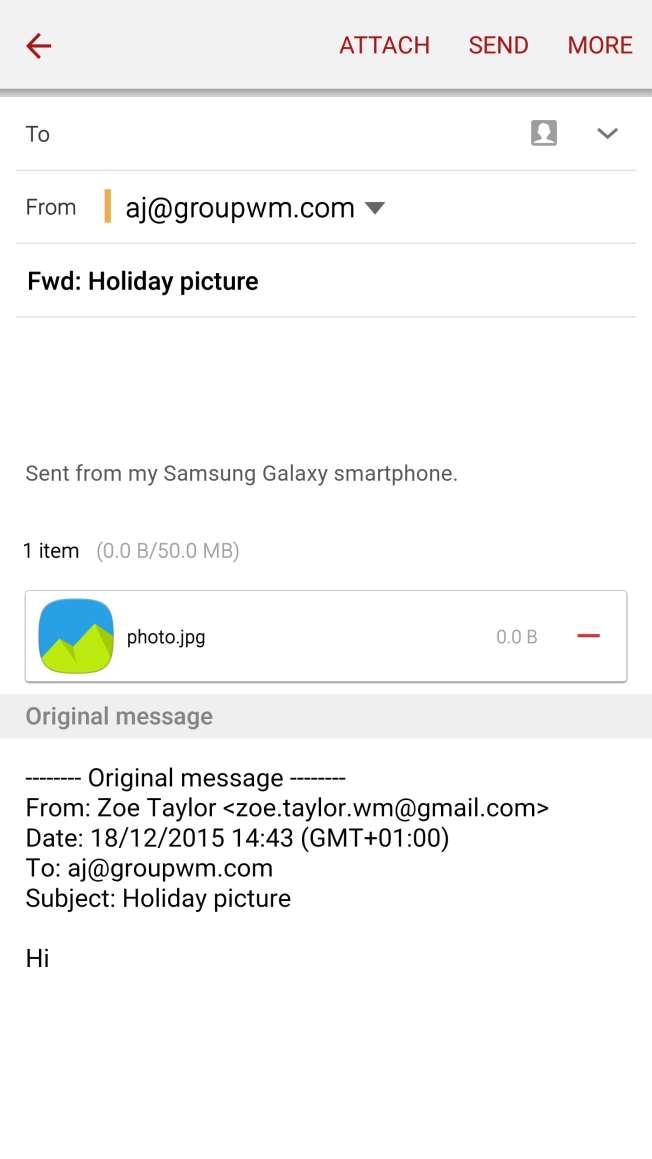This screenshot has width=652, height=1159.
Task: Open the MORE options menu
Action: click(600, 45)
